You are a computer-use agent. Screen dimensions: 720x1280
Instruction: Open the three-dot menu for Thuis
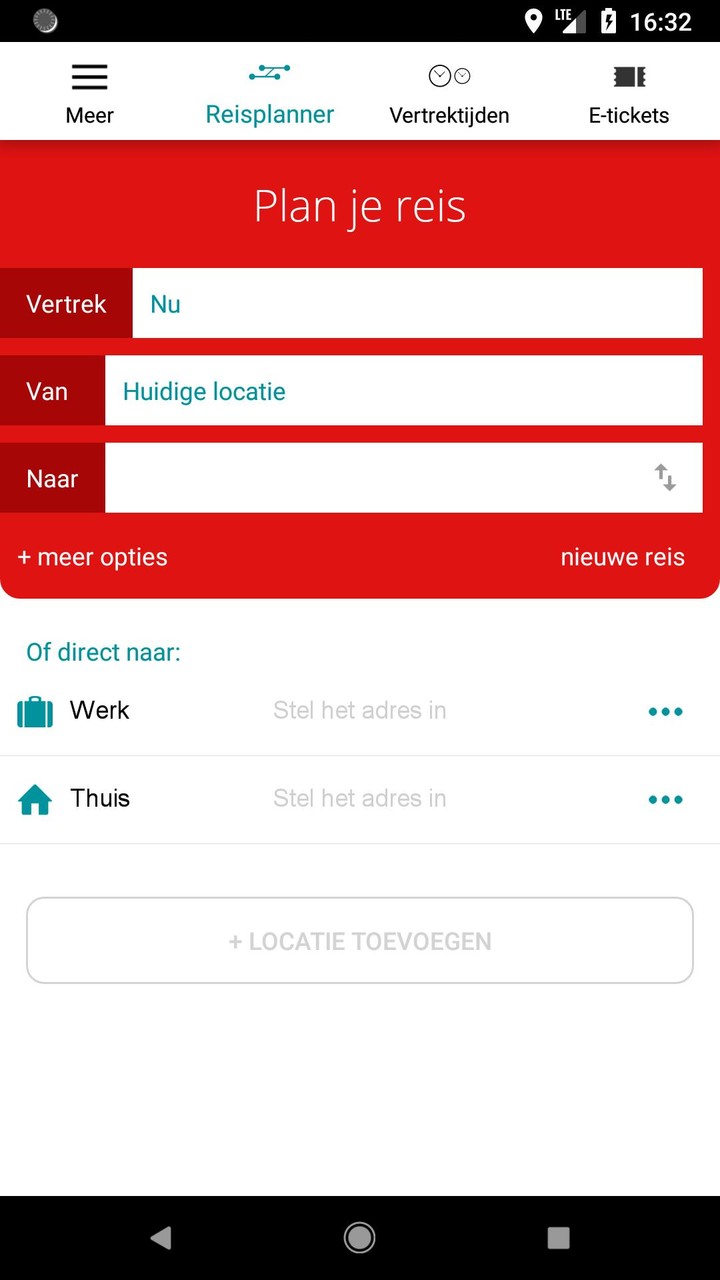tap(665, 798)
